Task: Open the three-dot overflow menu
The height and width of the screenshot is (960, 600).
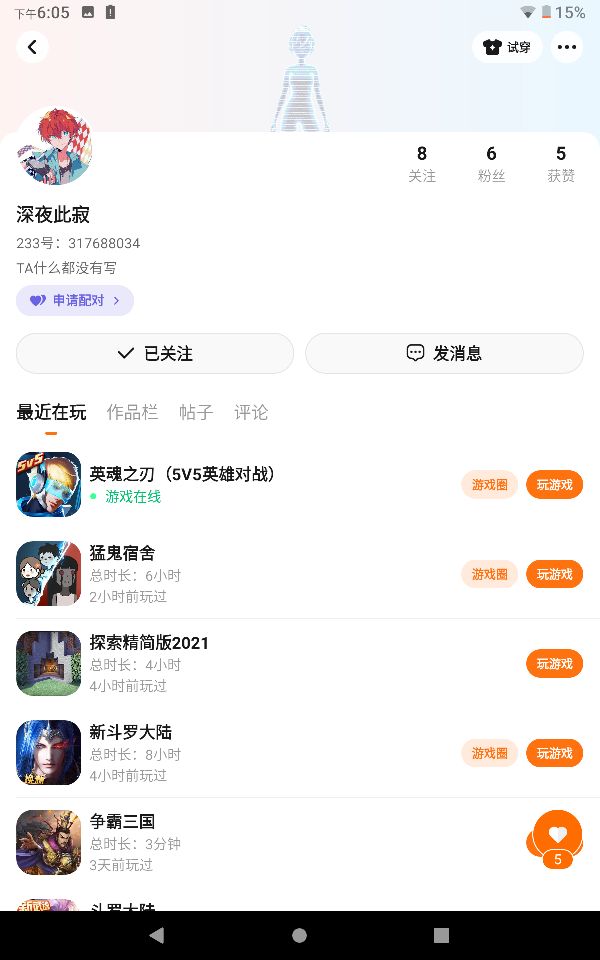Action: pos(567,47)
